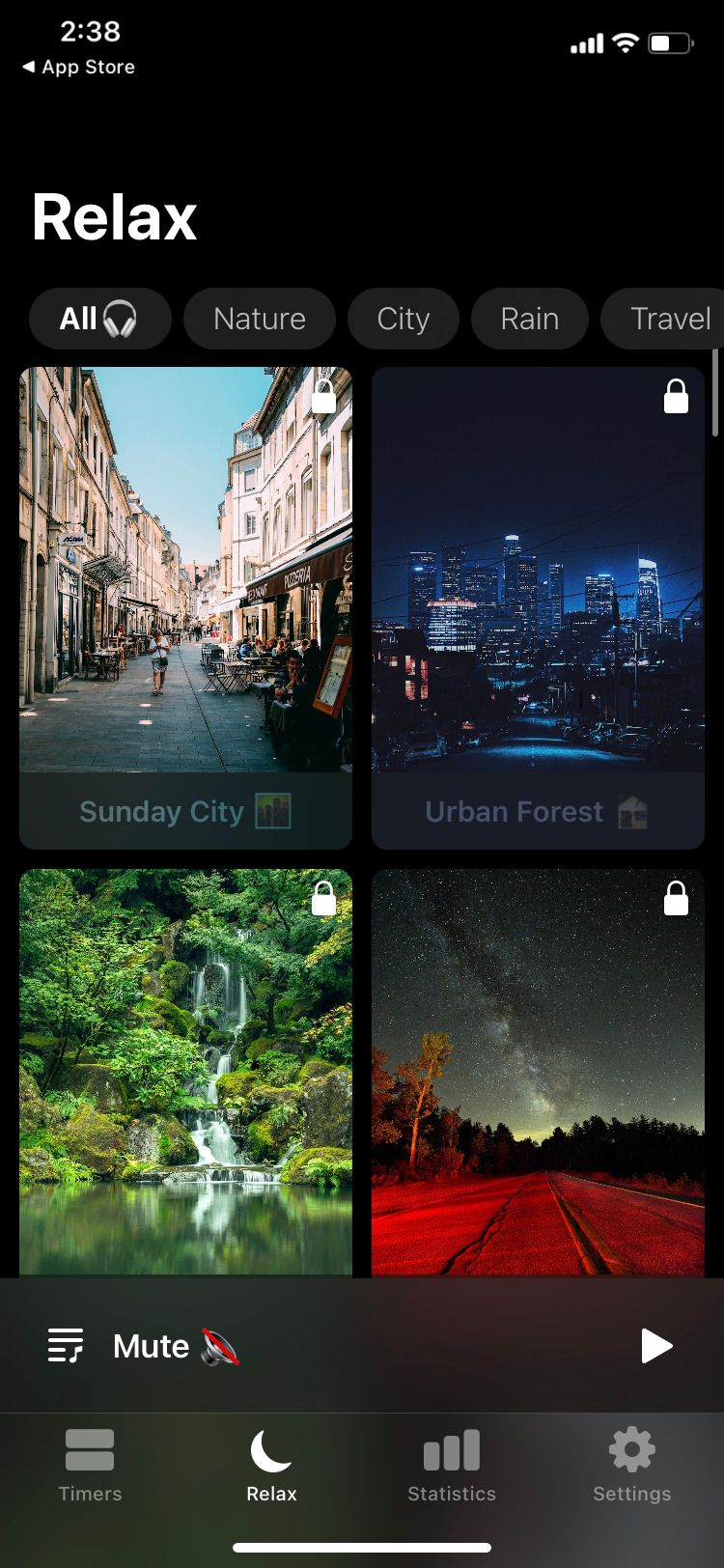This screenshot has height=1568, width=724.
Task: Select the Urban Forest soundscape
Action: tap(538, 603)
